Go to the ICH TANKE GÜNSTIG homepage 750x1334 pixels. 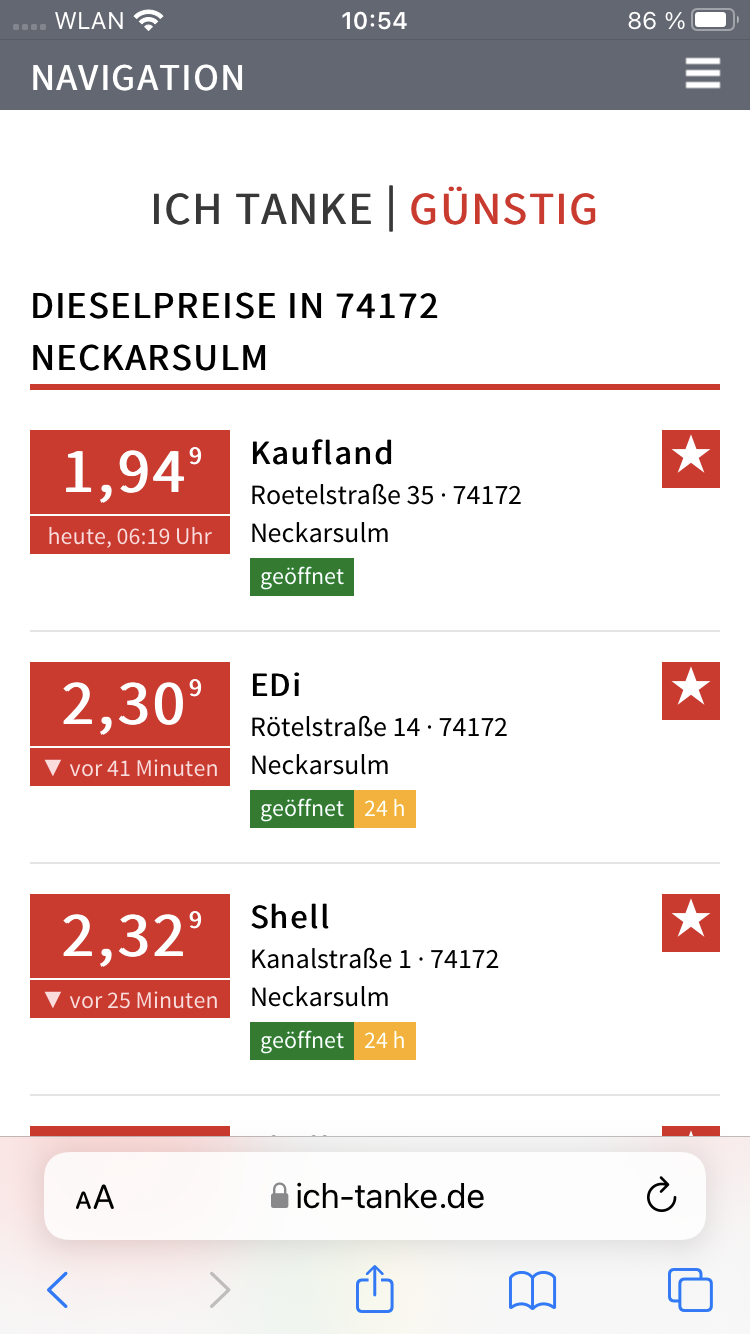(374, 209)
